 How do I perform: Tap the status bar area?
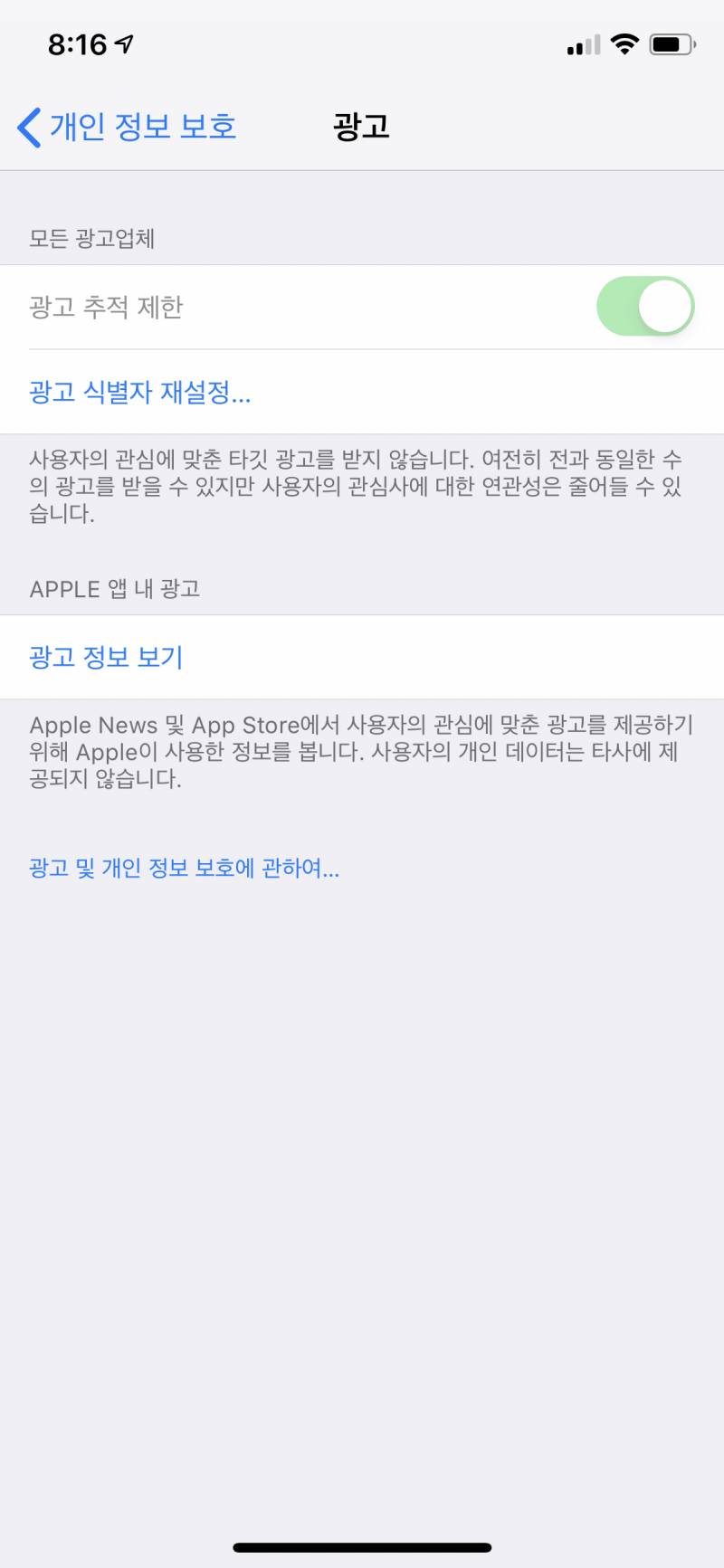(x=362, y=41)
